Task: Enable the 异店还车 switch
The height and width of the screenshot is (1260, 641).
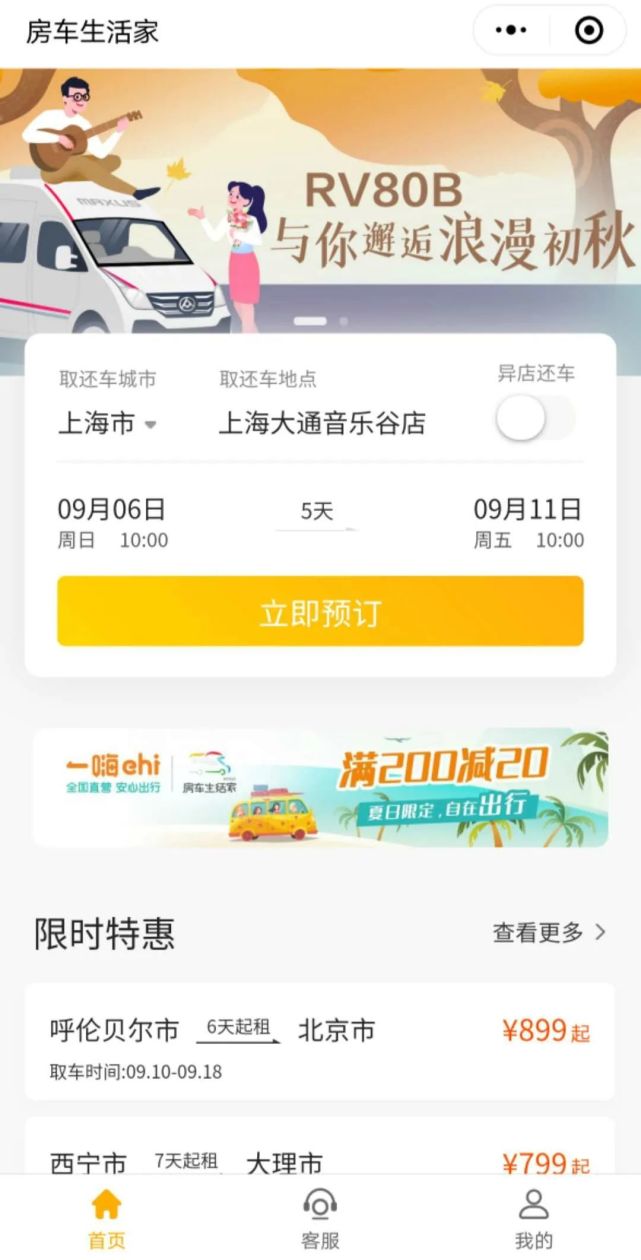Action: tap(535, 419)
